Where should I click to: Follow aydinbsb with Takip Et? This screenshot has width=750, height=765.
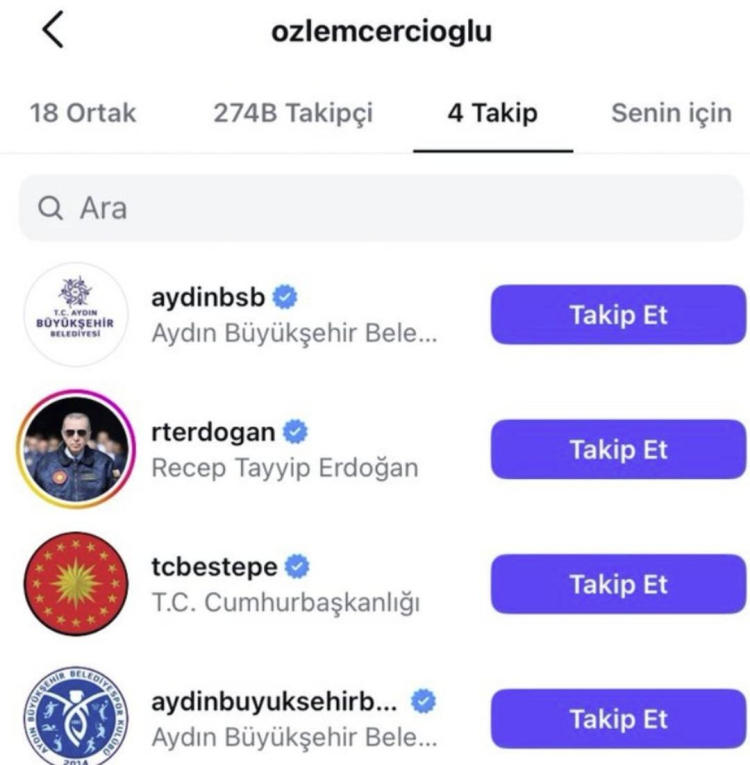coord(618,315)
